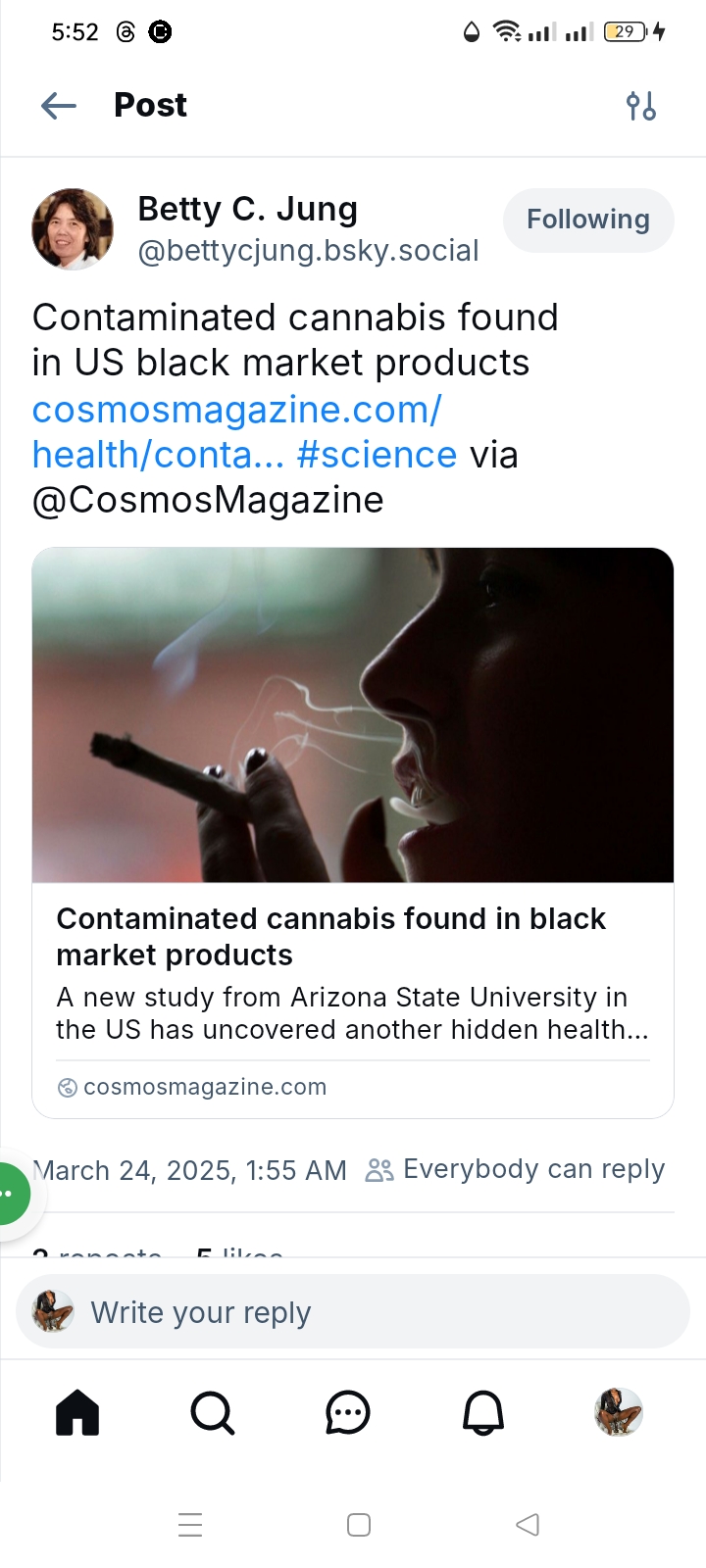The height and width of the screenshot is (1568, 706).
Task: Open the Notifications bell tab
Action: [482, 1412]
